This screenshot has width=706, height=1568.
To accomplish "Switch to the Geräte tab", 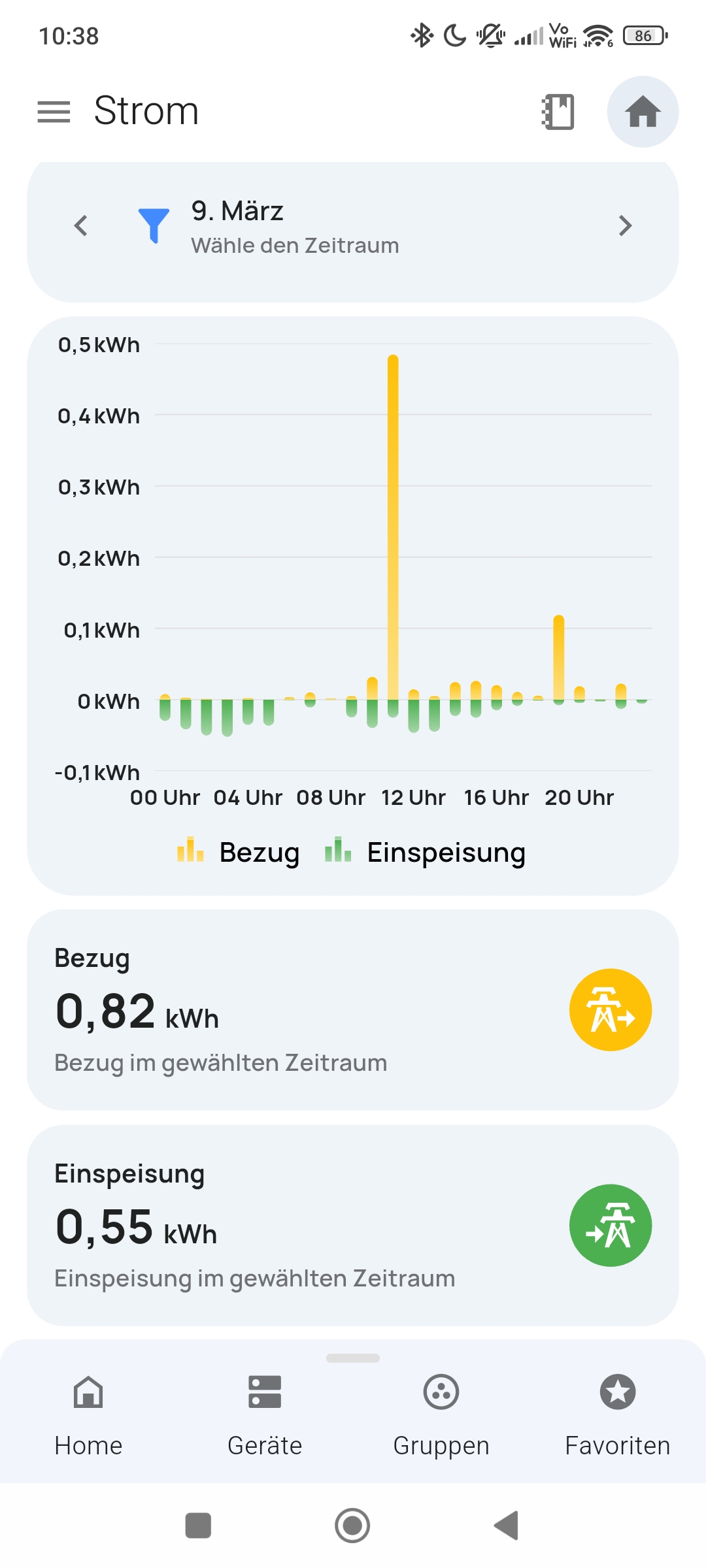I will tap(265, 1414).
